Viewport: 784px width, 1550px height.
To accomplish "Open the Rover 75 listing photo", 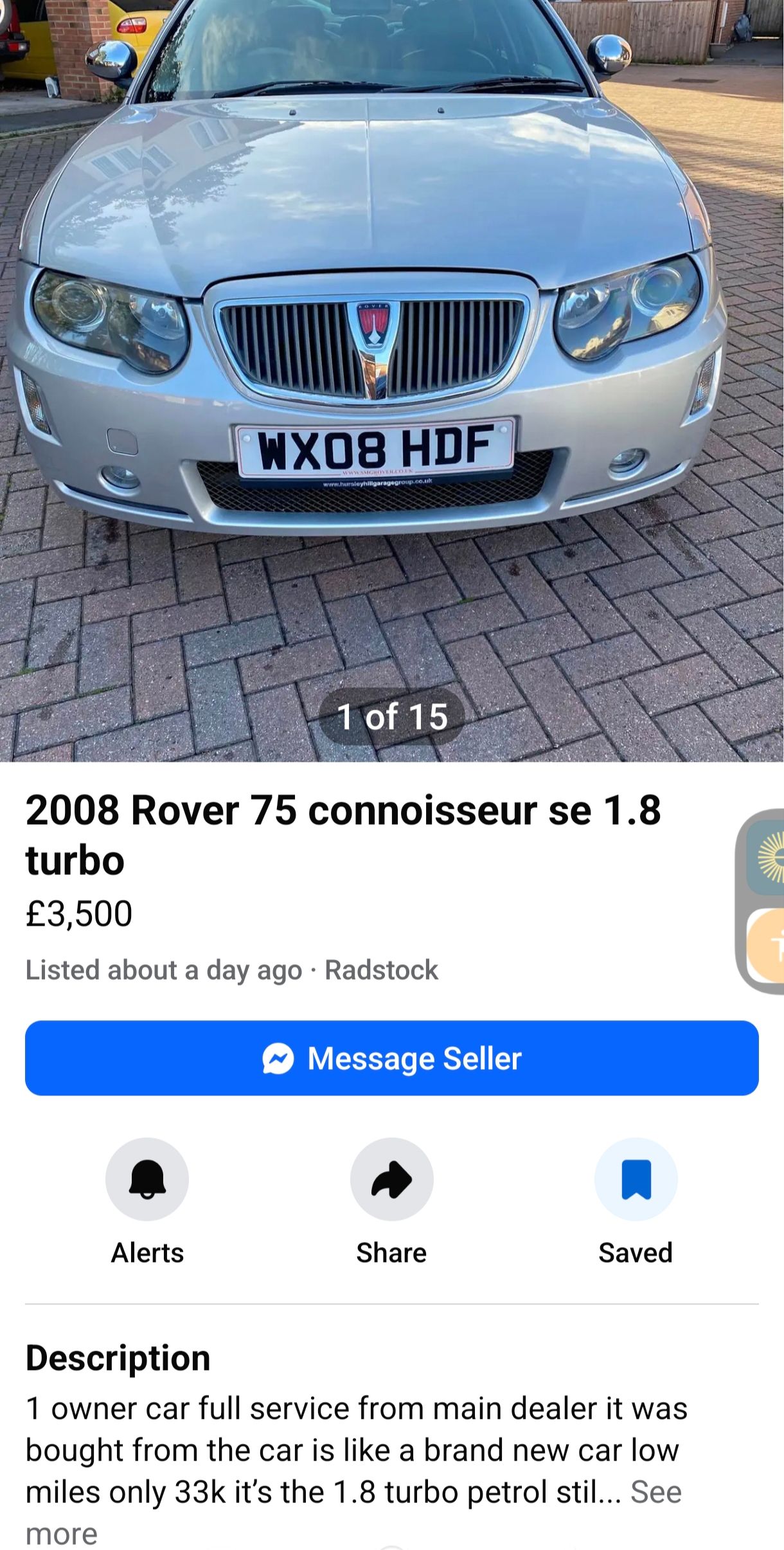I will (x=392, y=379).
